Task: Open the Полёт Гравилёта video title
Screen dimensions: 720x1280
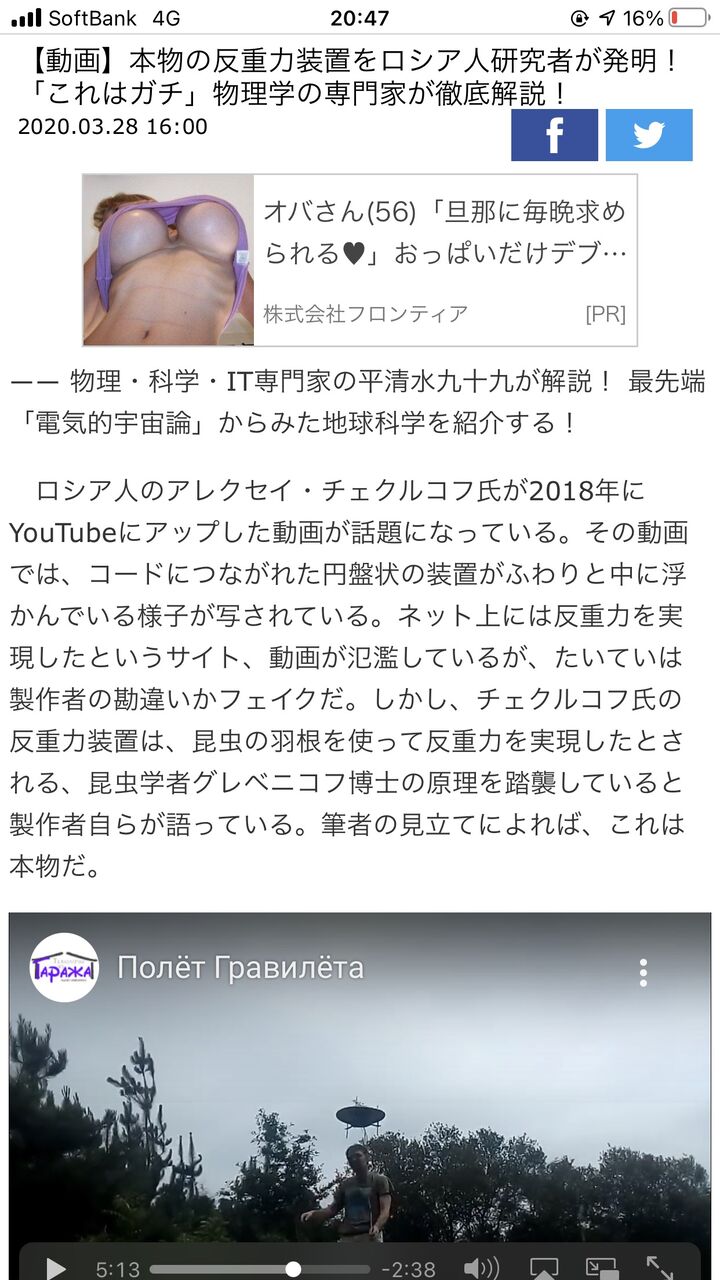Action: coord(240,968)
